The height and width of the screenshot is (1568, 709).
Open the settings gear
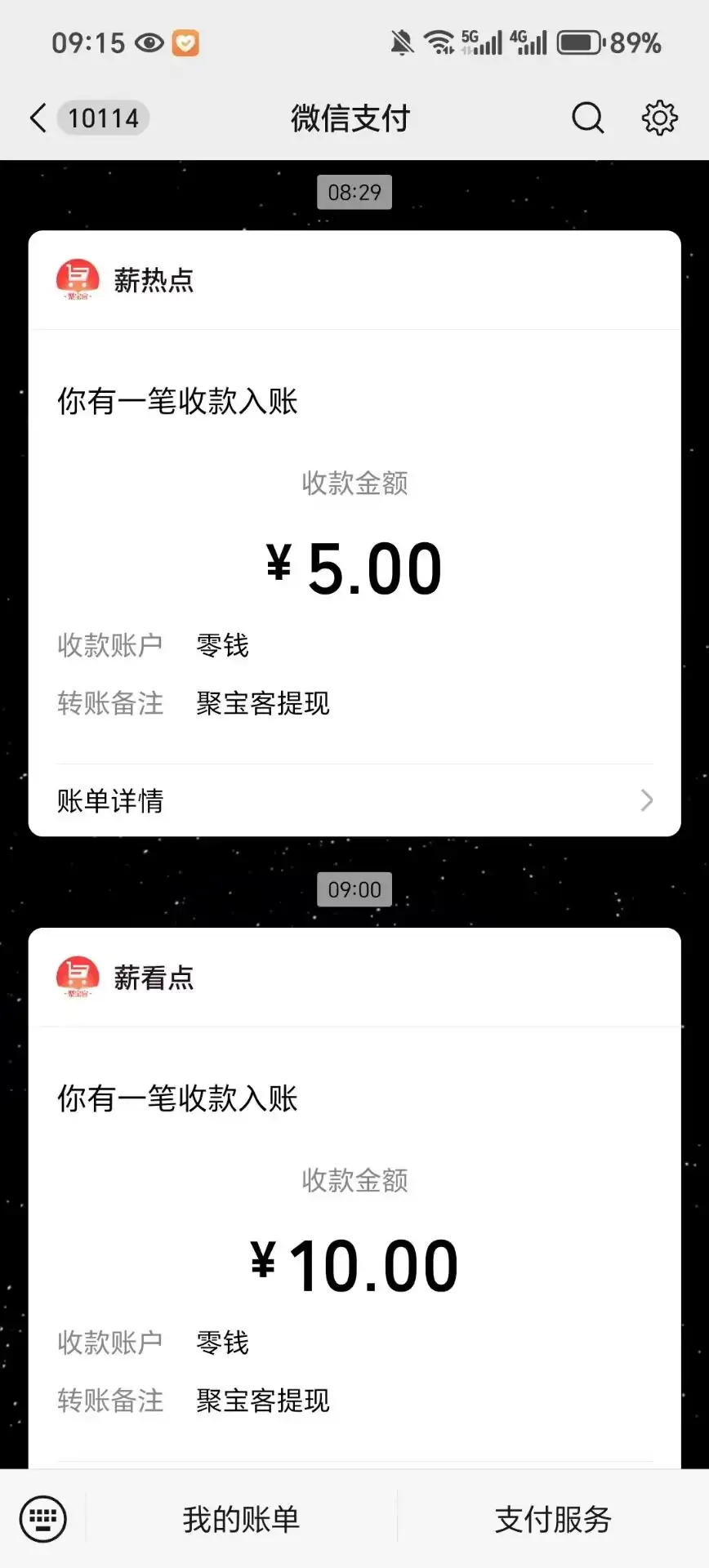659,118
